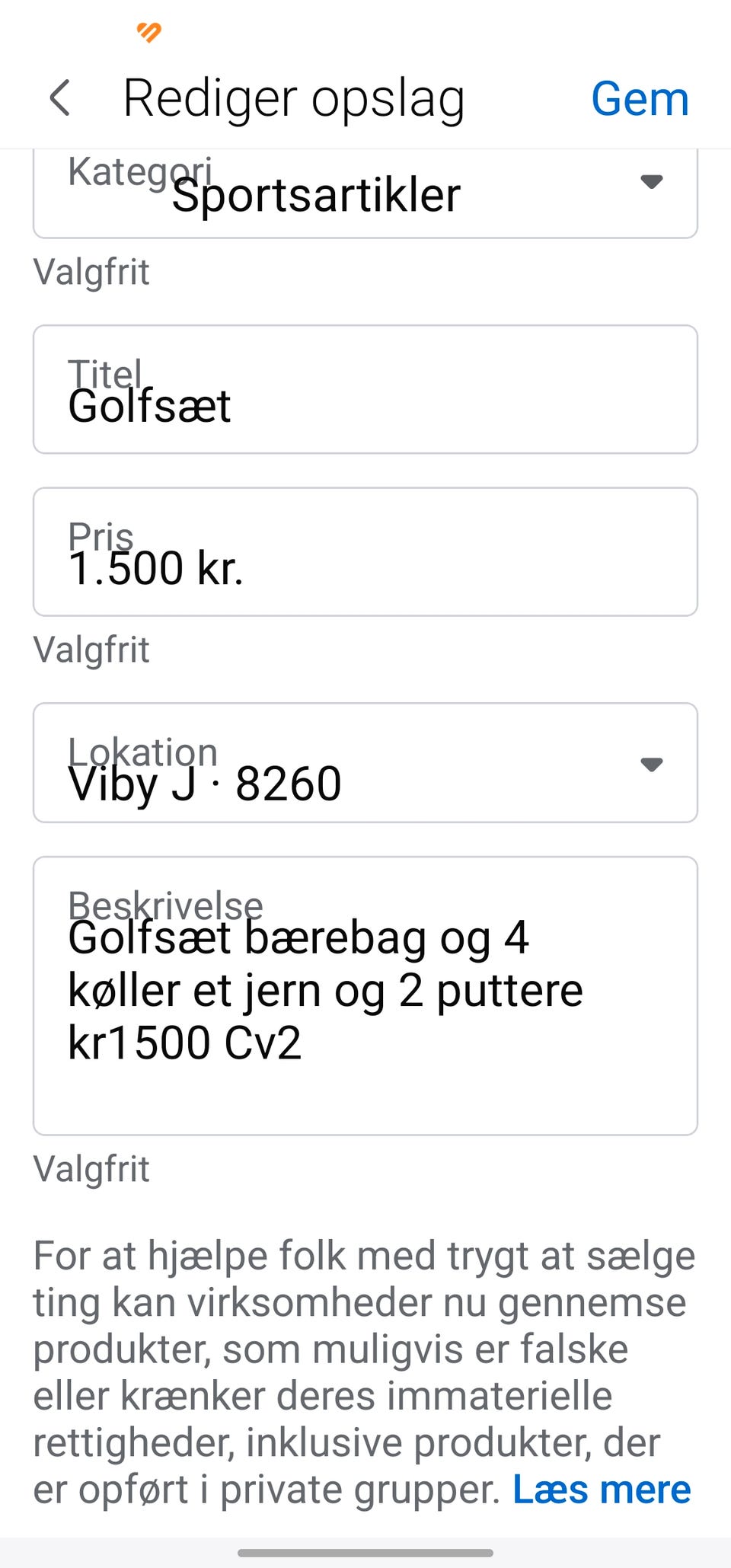Follow the Læs mere link
Image resolution: width=731 pixels, height=1568 pixels.
602,1489
